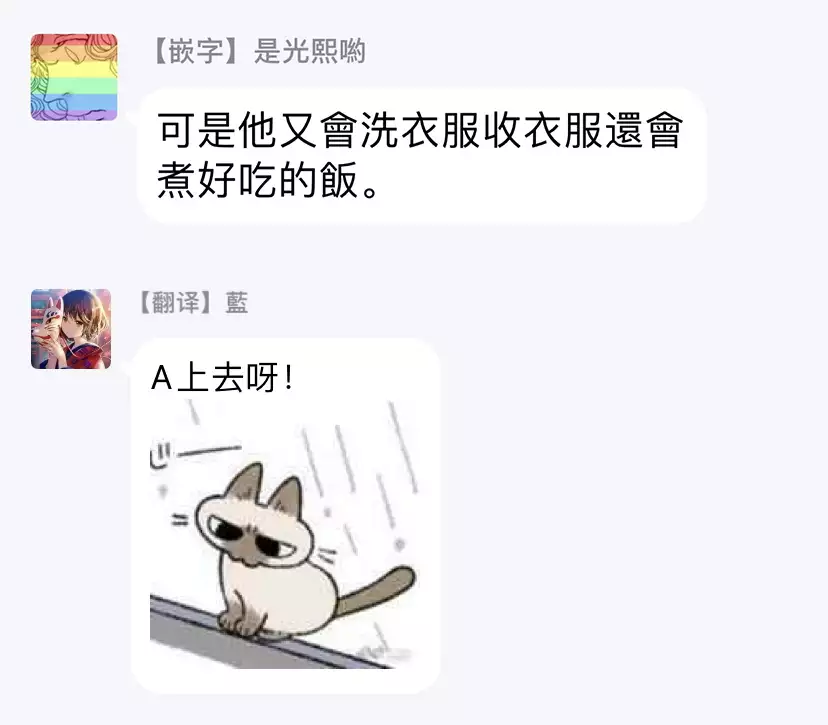Open 藍's anime avatar profile
Image resolution: width=828 pixels, height=725 pixels.
(71, 329)
